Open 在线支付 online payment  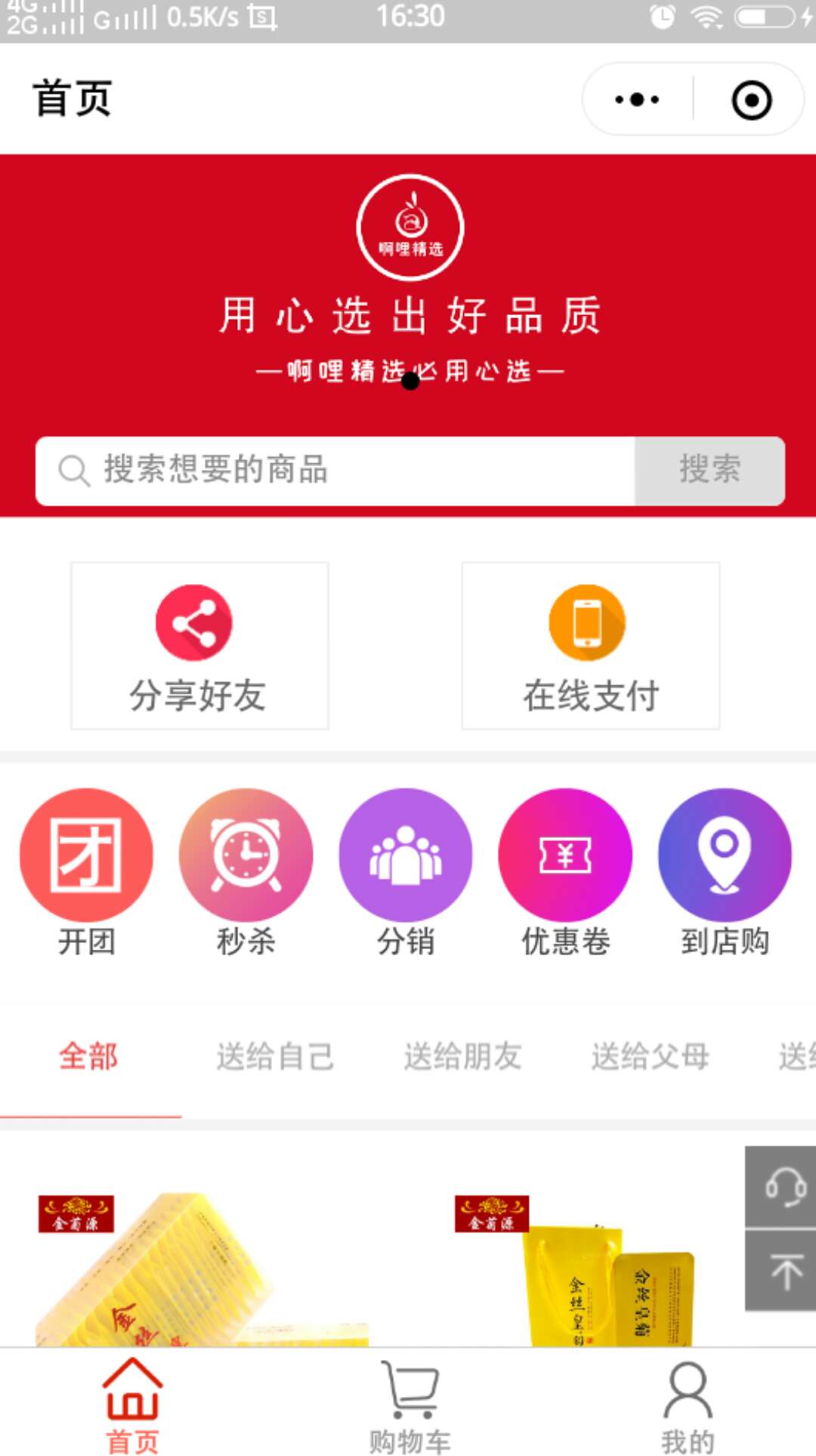click(590, 646)
